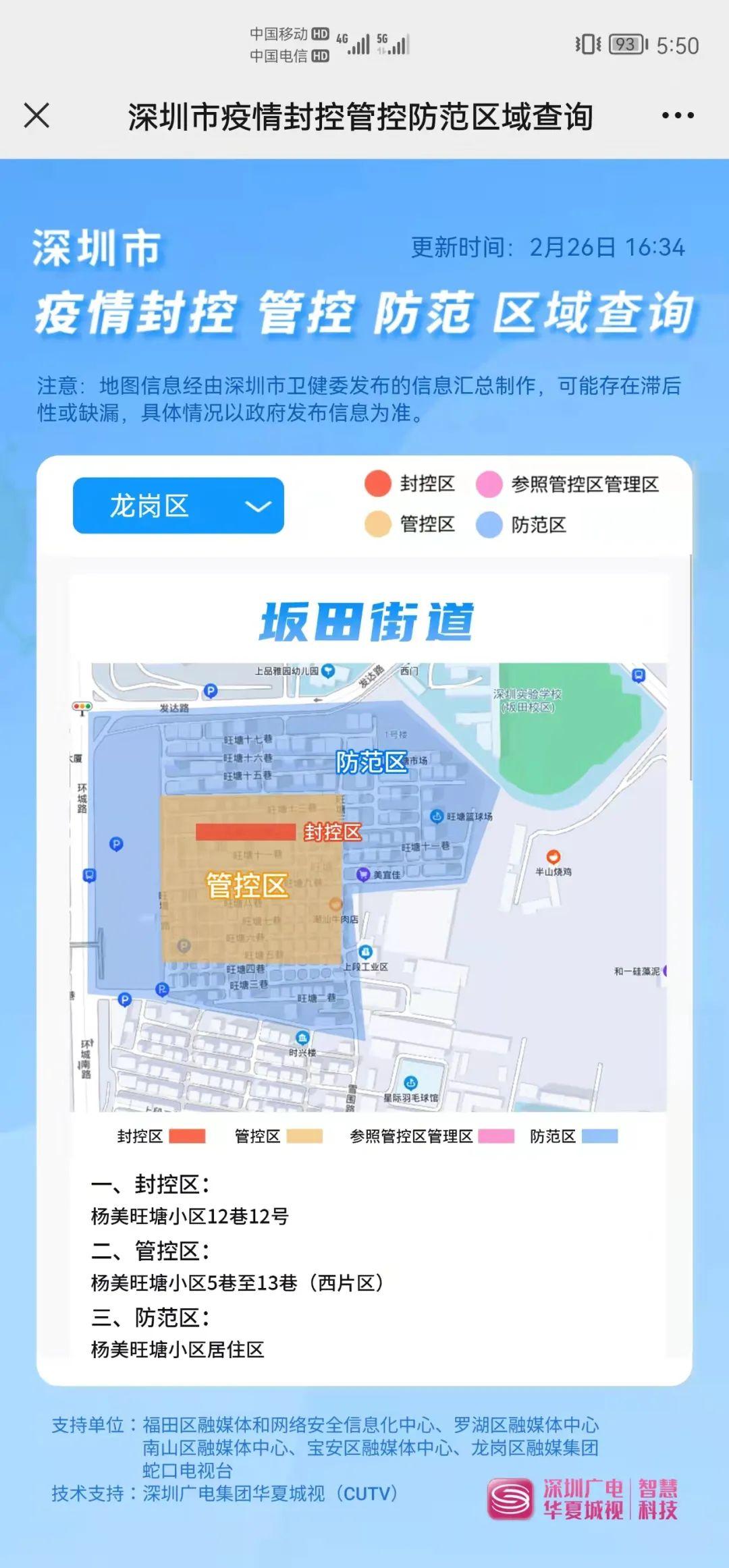The image size is (729, 1568).
Task: Open the three-dot overflow menu
Action: click(677, 116)
